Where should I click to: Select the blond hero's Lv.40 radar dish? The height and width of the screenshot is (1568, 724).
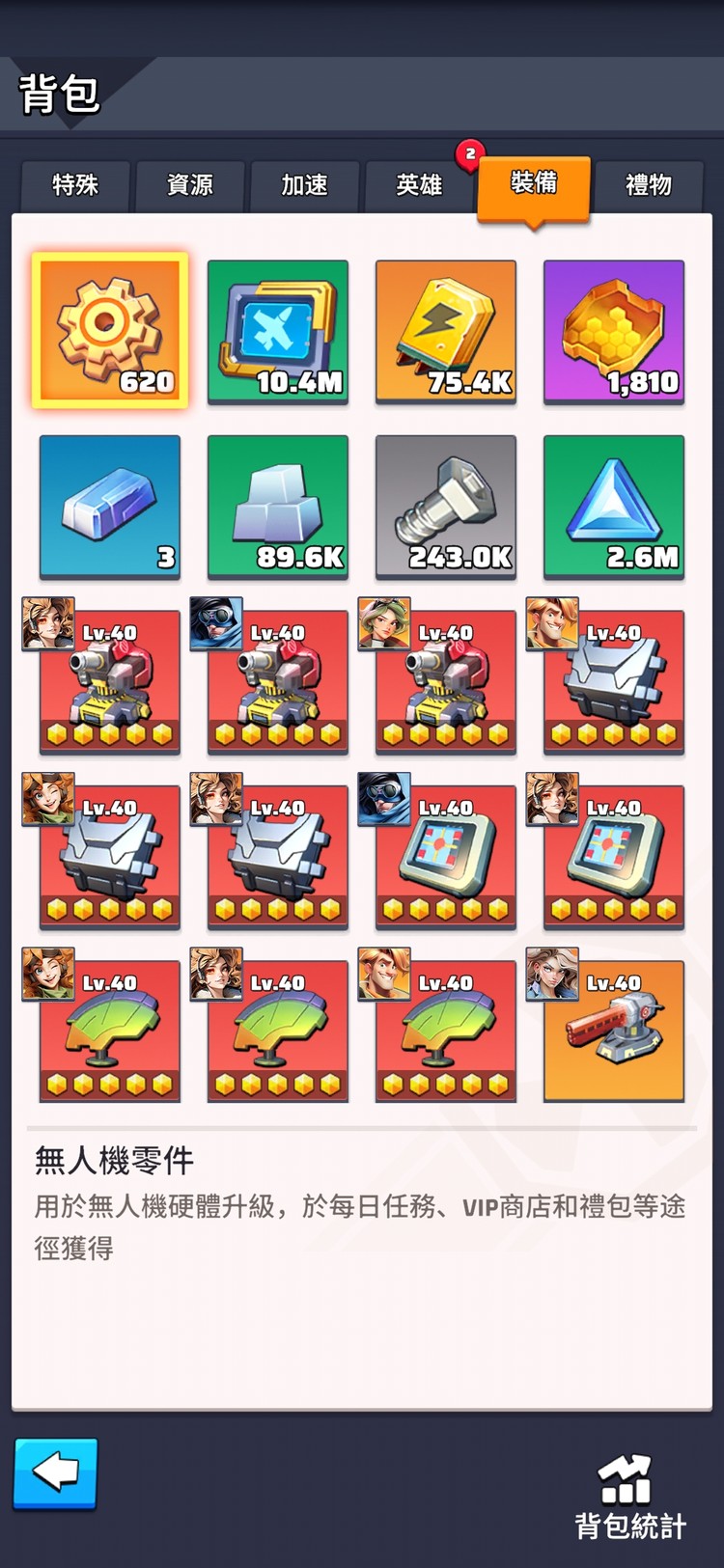click(446, 1031)
